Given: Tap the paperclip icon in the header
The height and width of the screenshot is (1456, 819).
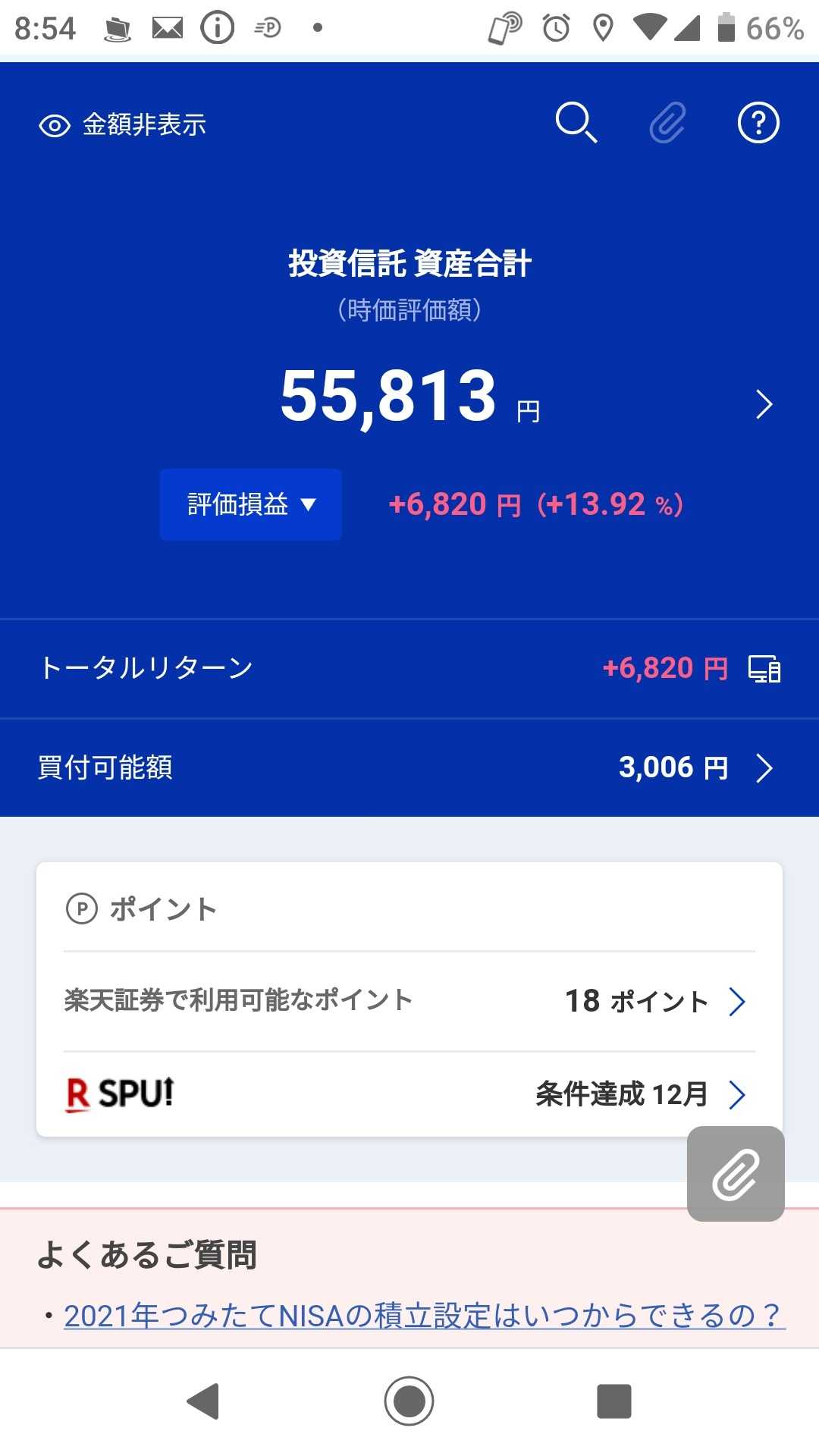Looking at the screenshot, I should coord(667,123).
